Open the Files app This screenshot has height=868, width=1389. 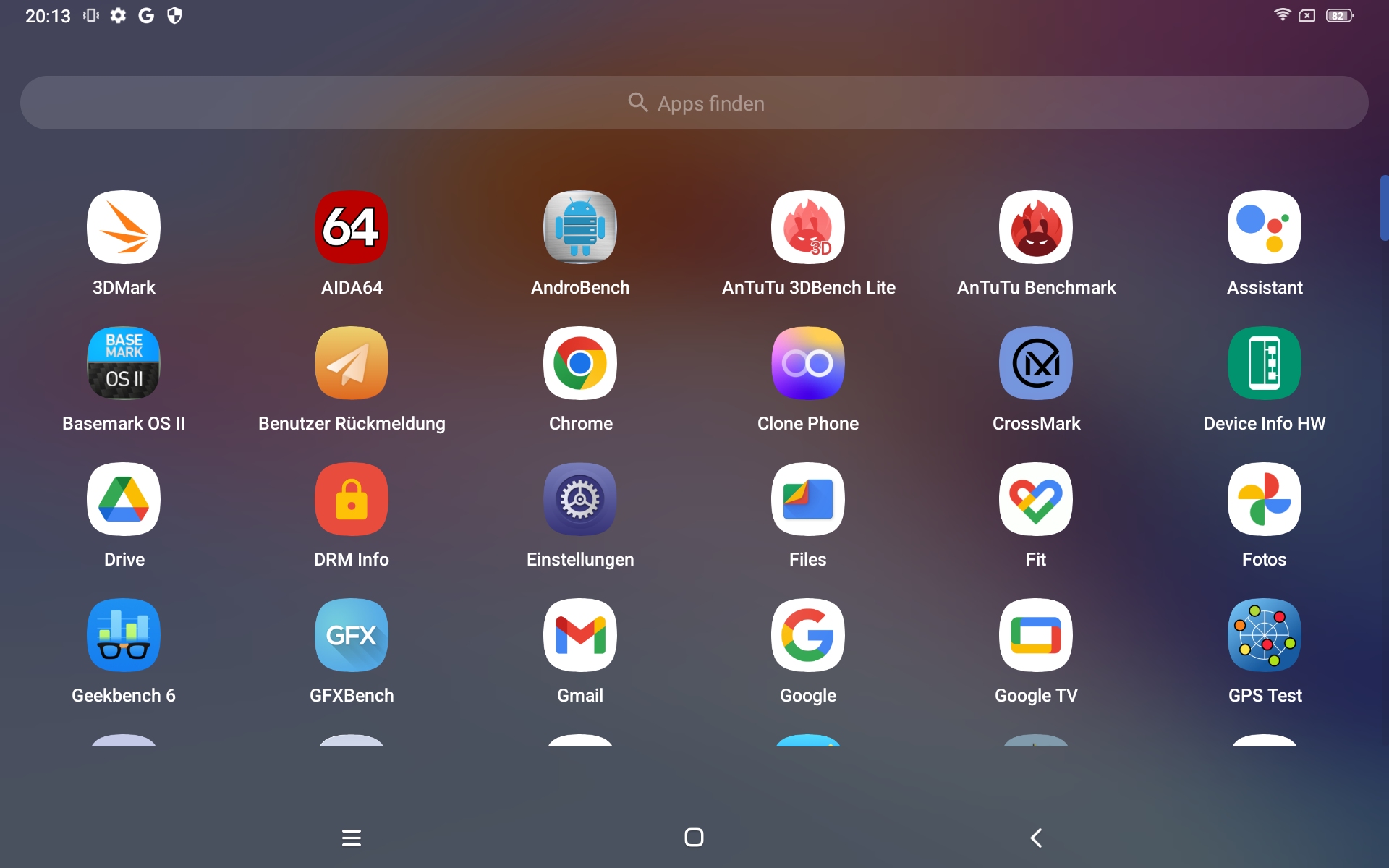point(808,500)
